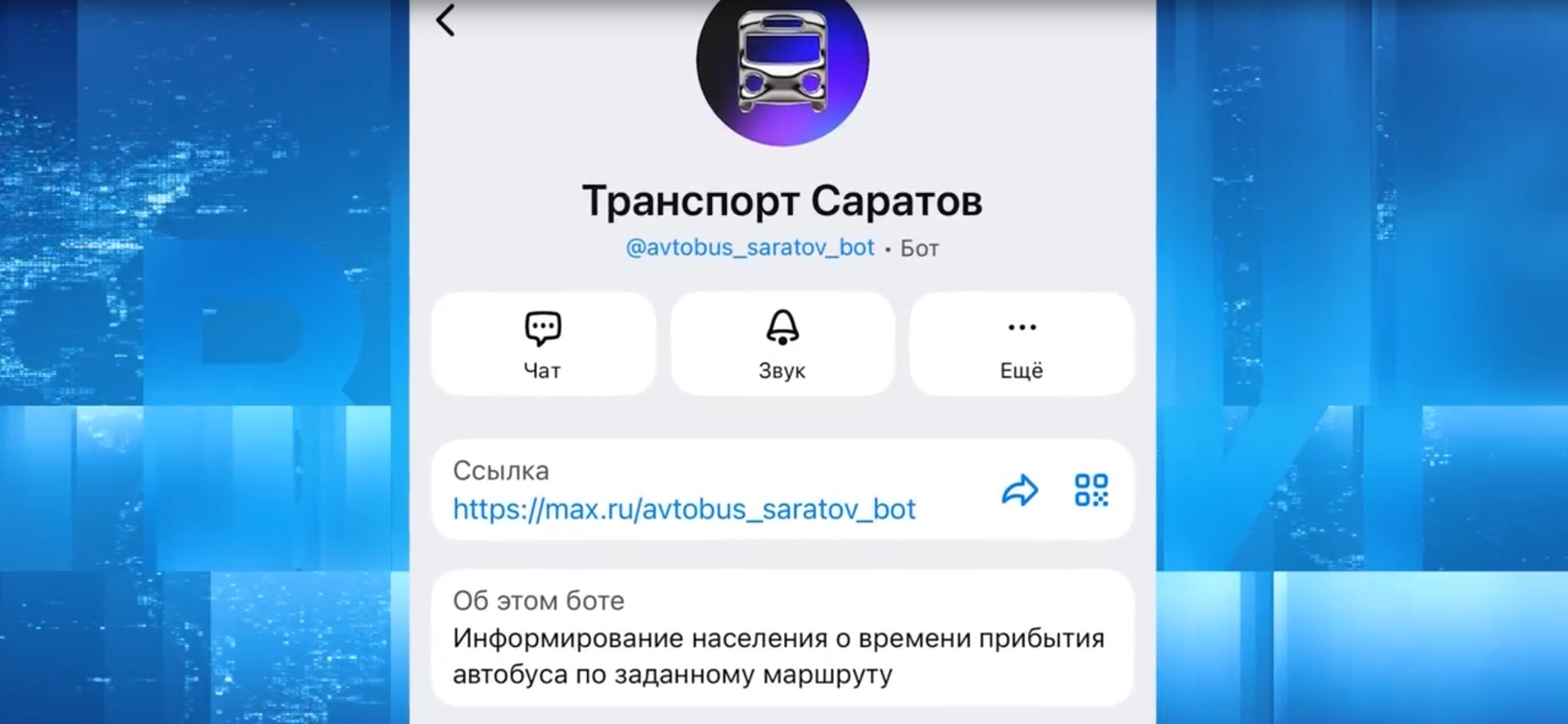Open the Ещё more options button

click(1021, 344)
